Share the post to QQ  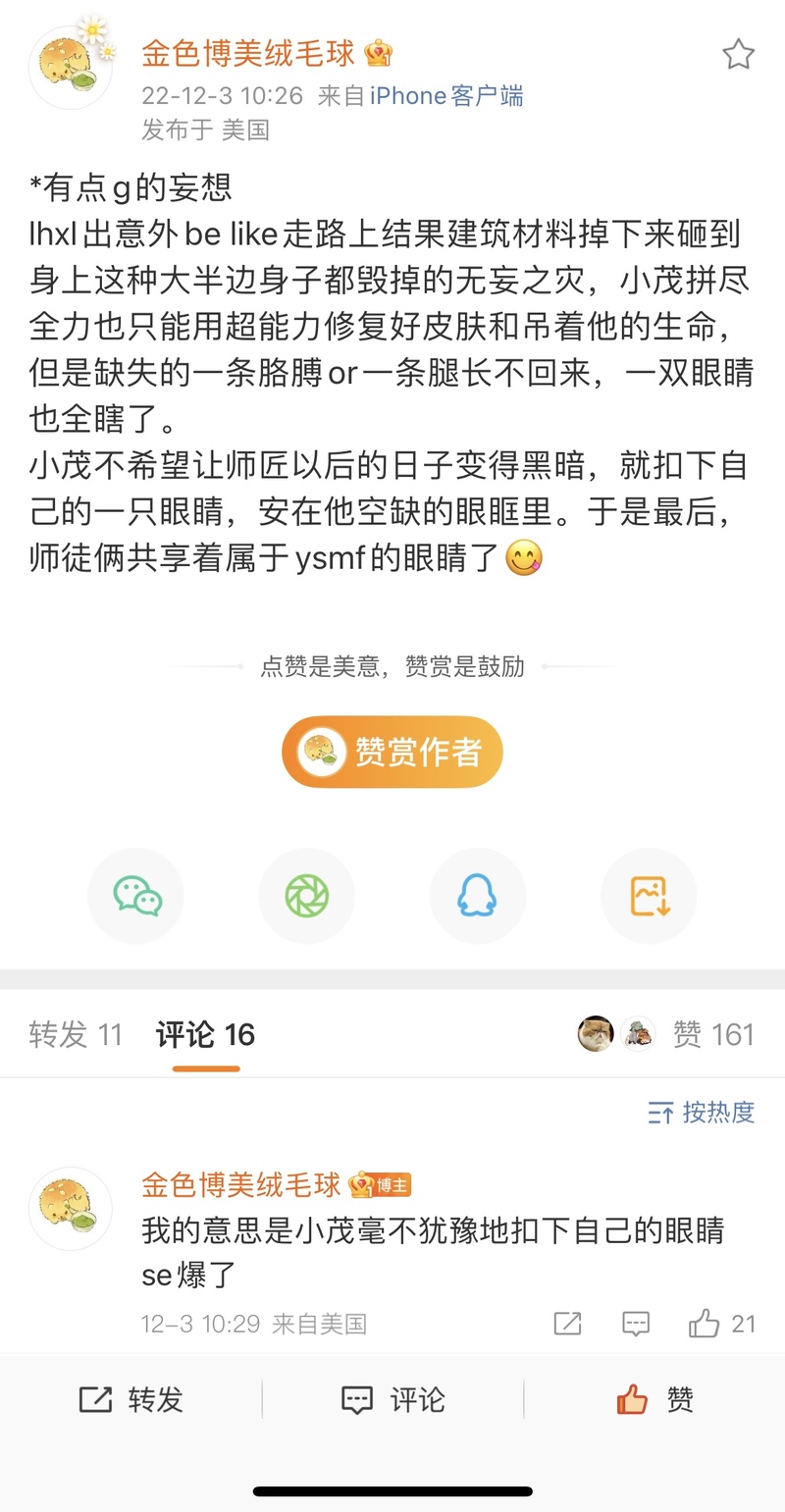pos(477,896)
